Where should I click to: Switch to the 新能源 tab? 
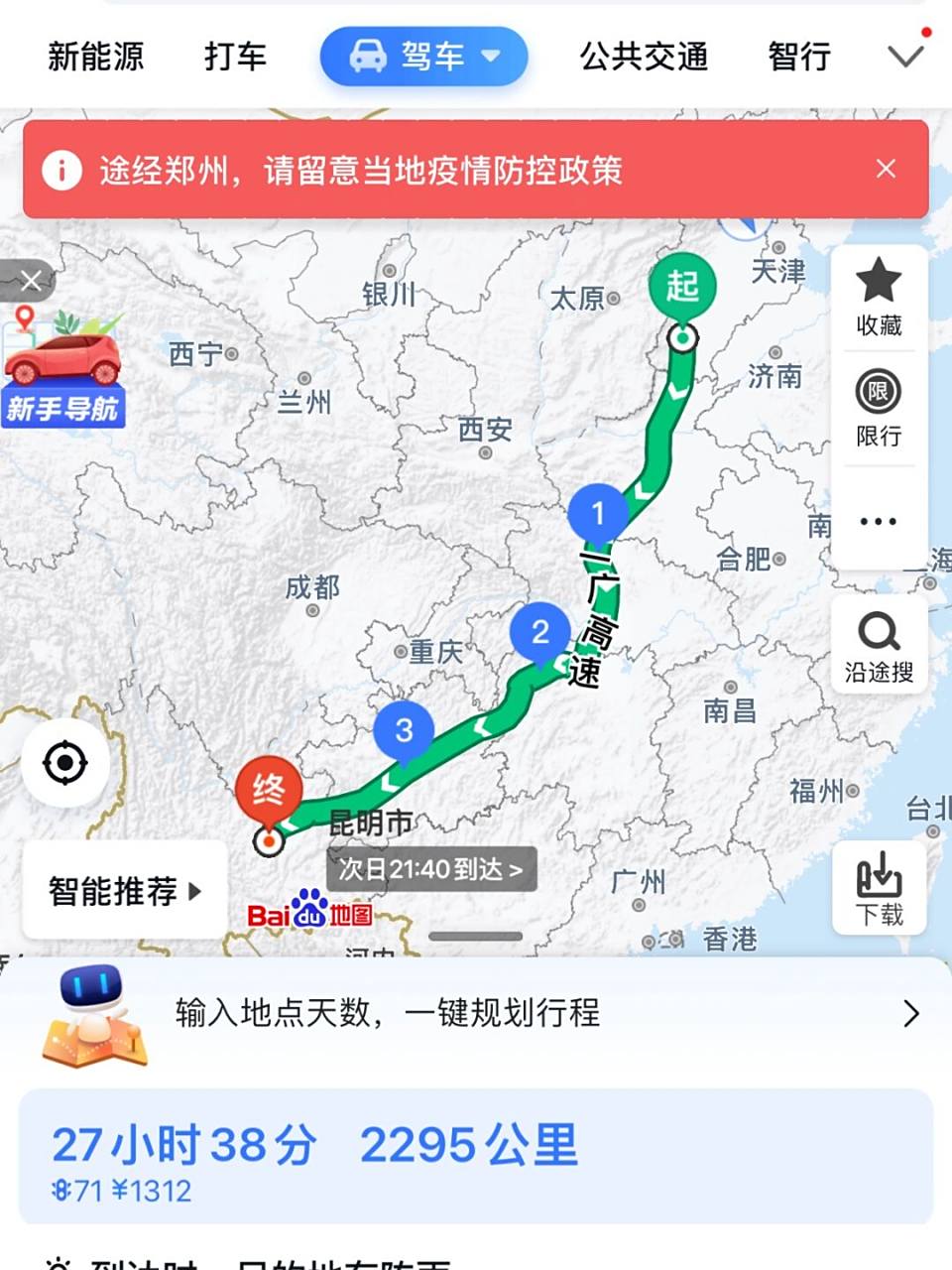tap(95, 57)
